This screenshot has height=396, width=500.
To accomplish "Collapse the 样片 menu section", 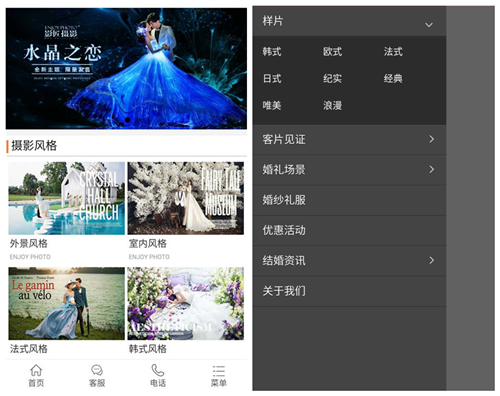I will [349, 21].
